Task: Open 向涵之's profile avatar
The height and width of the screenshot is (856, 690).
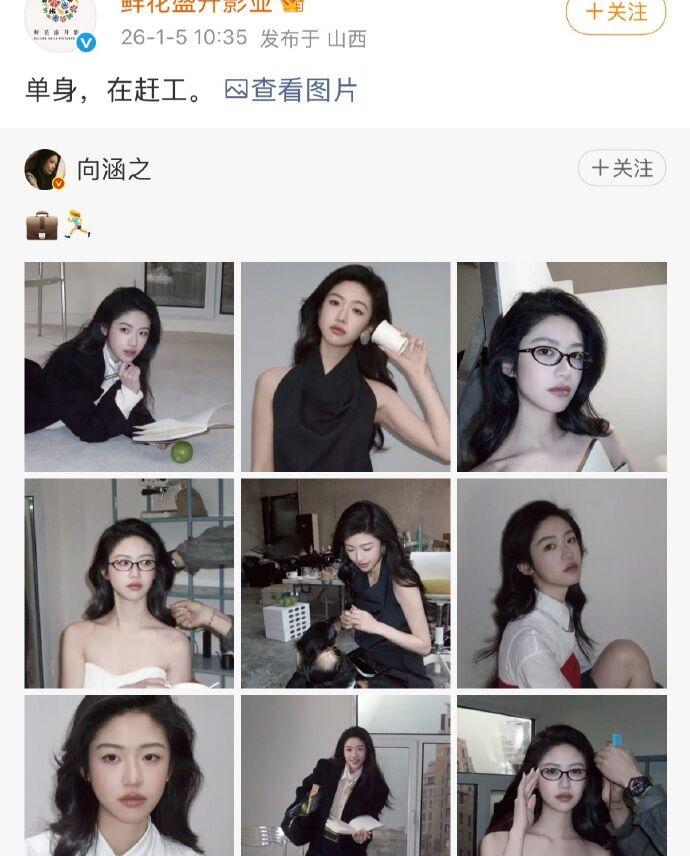Action: (x=45, y=169)
